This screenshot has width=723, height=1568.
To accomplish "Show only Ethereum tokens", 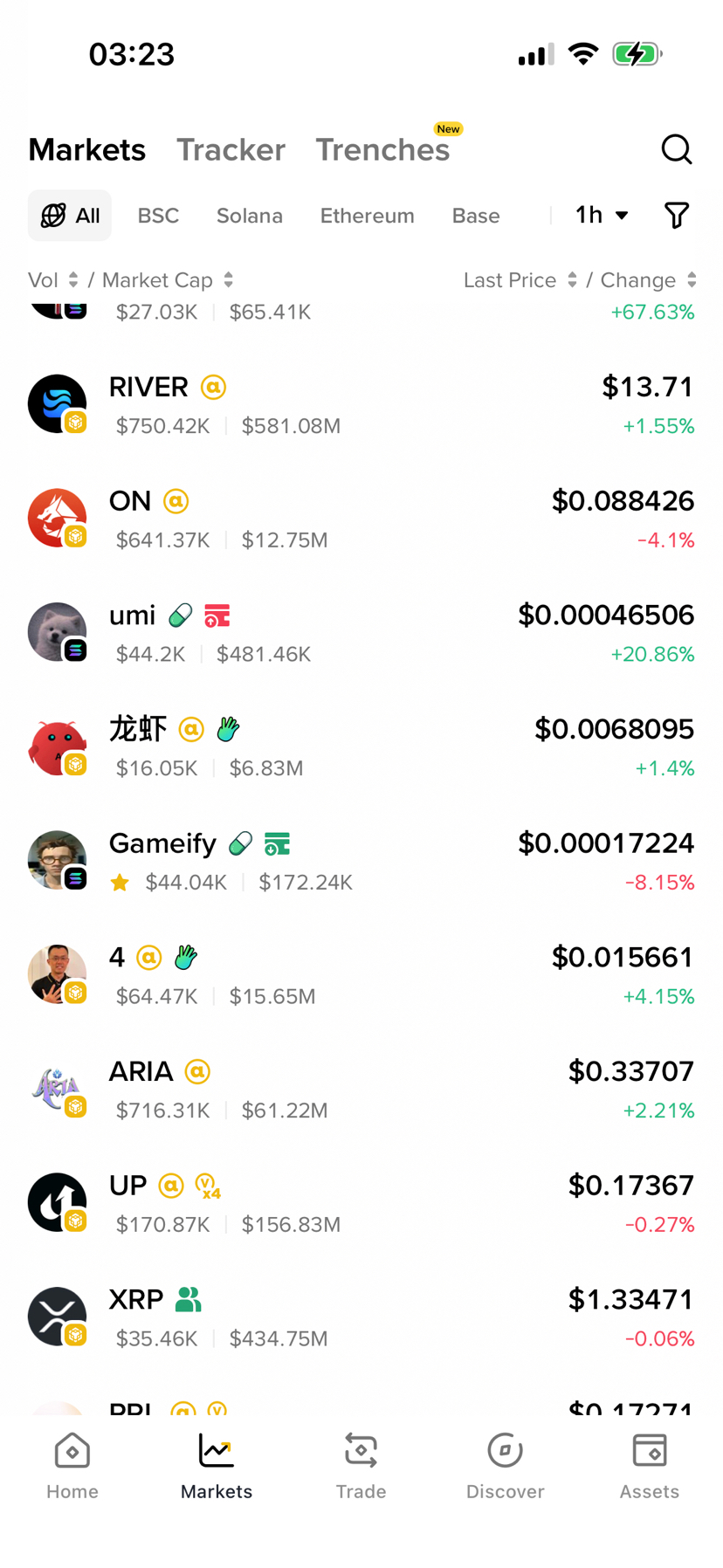I will pyautogui.click(x=367, y=216).
